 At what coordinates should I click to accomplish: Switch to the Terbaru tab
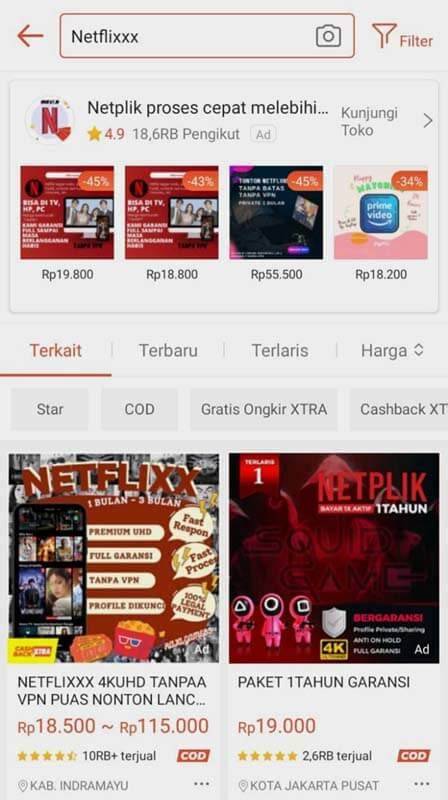(168, 351)
